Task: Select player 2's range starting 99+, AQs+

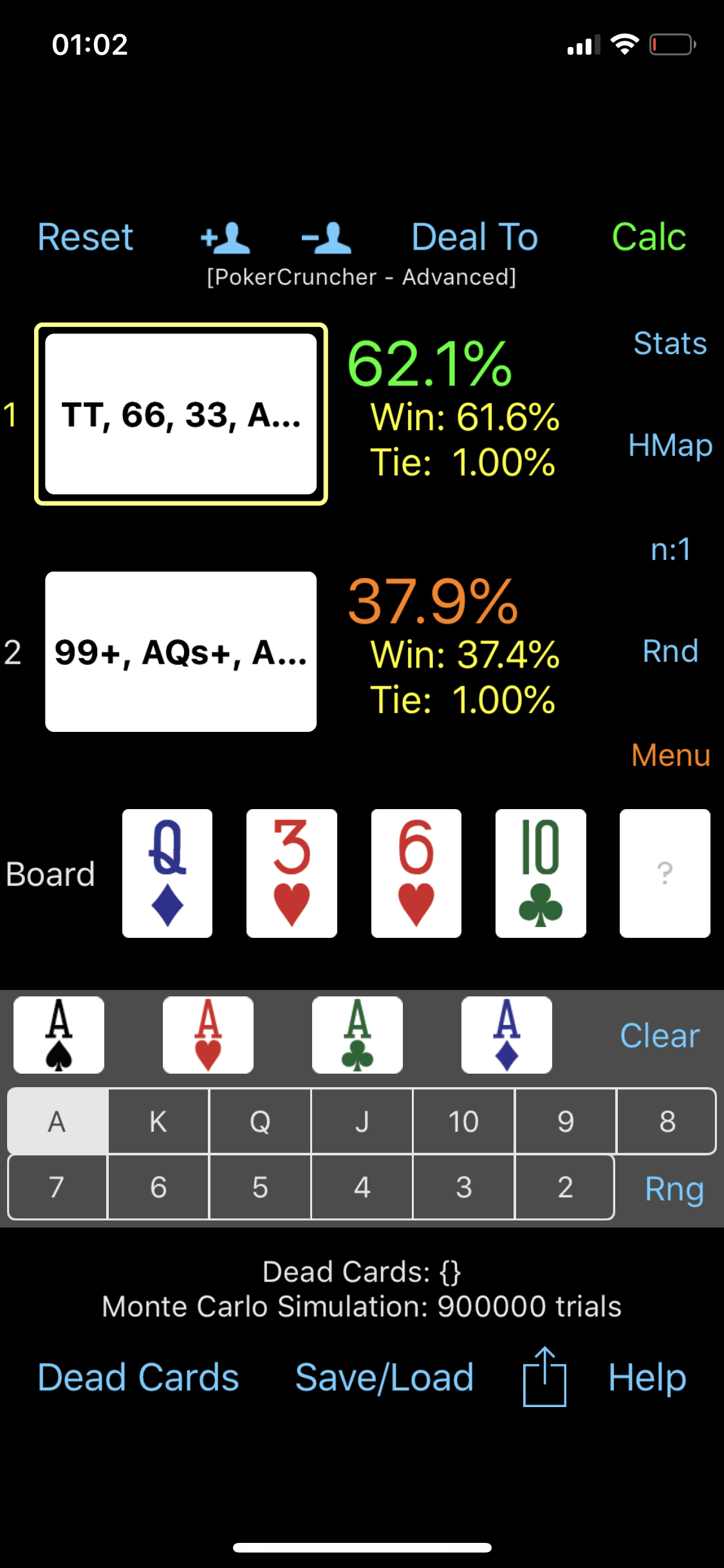Action: pos(181,651)
